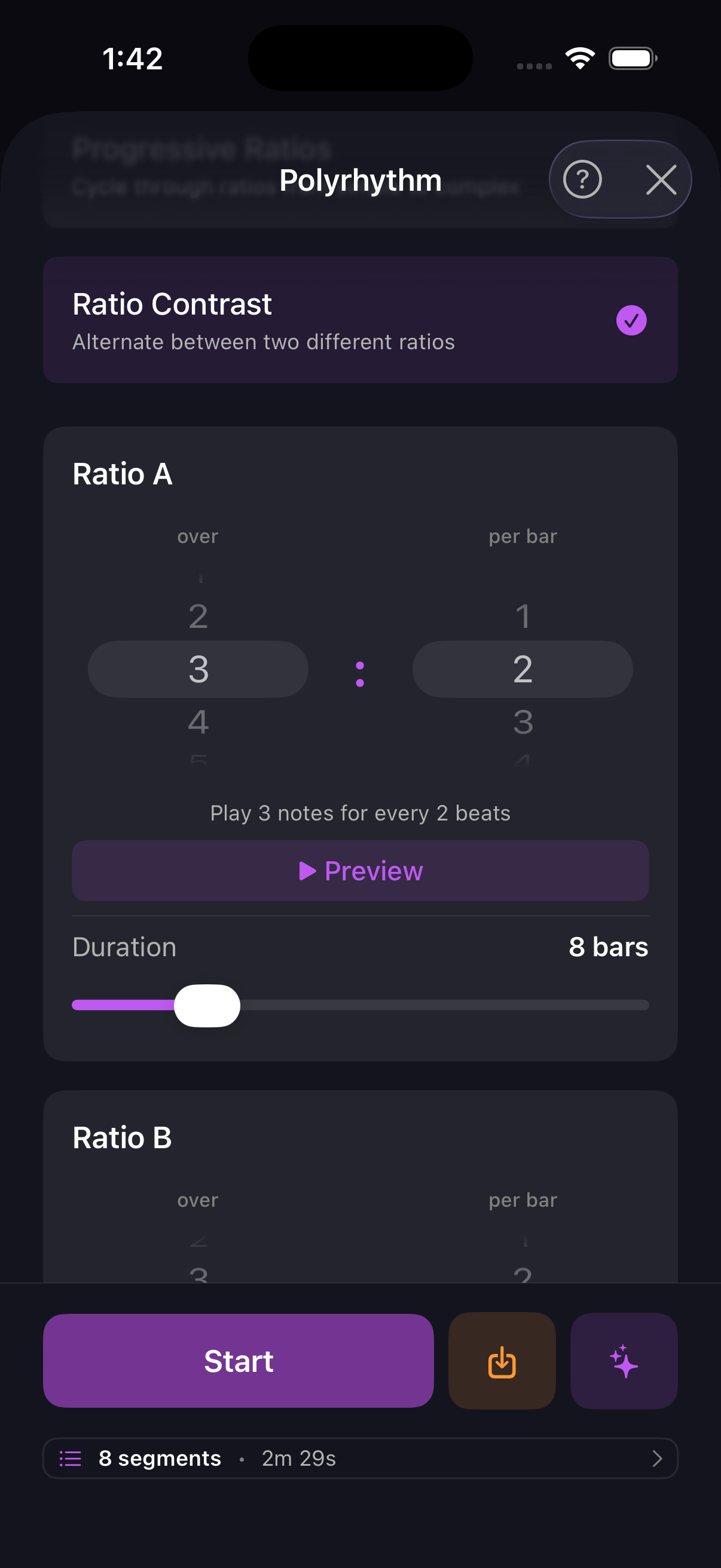Close the Polyrhythm sheet
This screenshot has height=1568, width=721.
pyautogui.click(x=661, y=179)
